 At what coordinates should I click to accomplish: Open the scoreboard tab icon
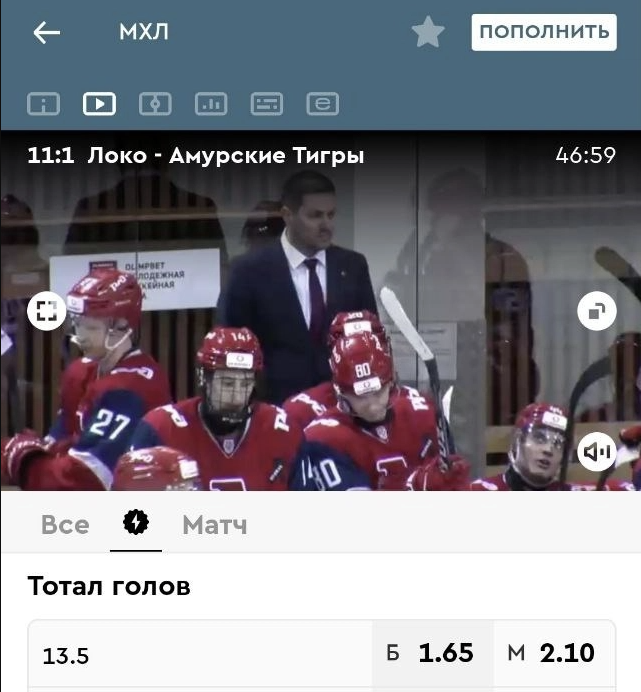pos(267,103)
